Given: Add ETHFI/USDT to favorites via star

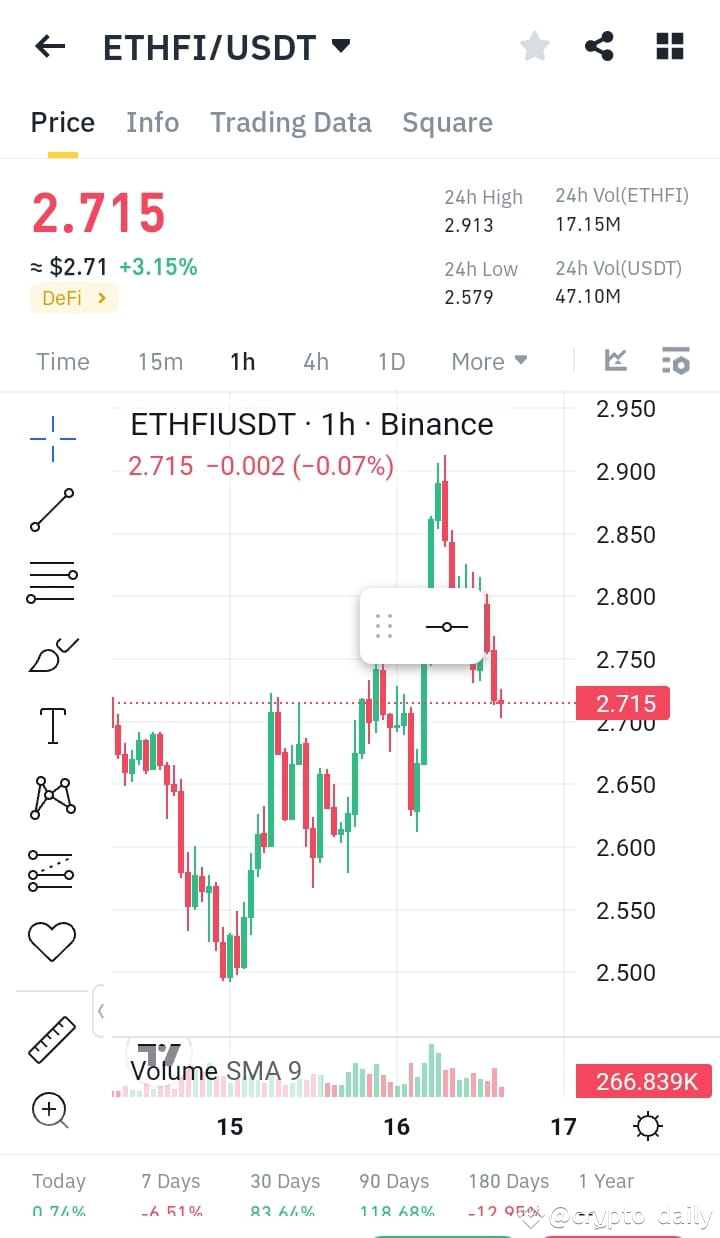Looking at the screenshot, I should tap(534, 45).
